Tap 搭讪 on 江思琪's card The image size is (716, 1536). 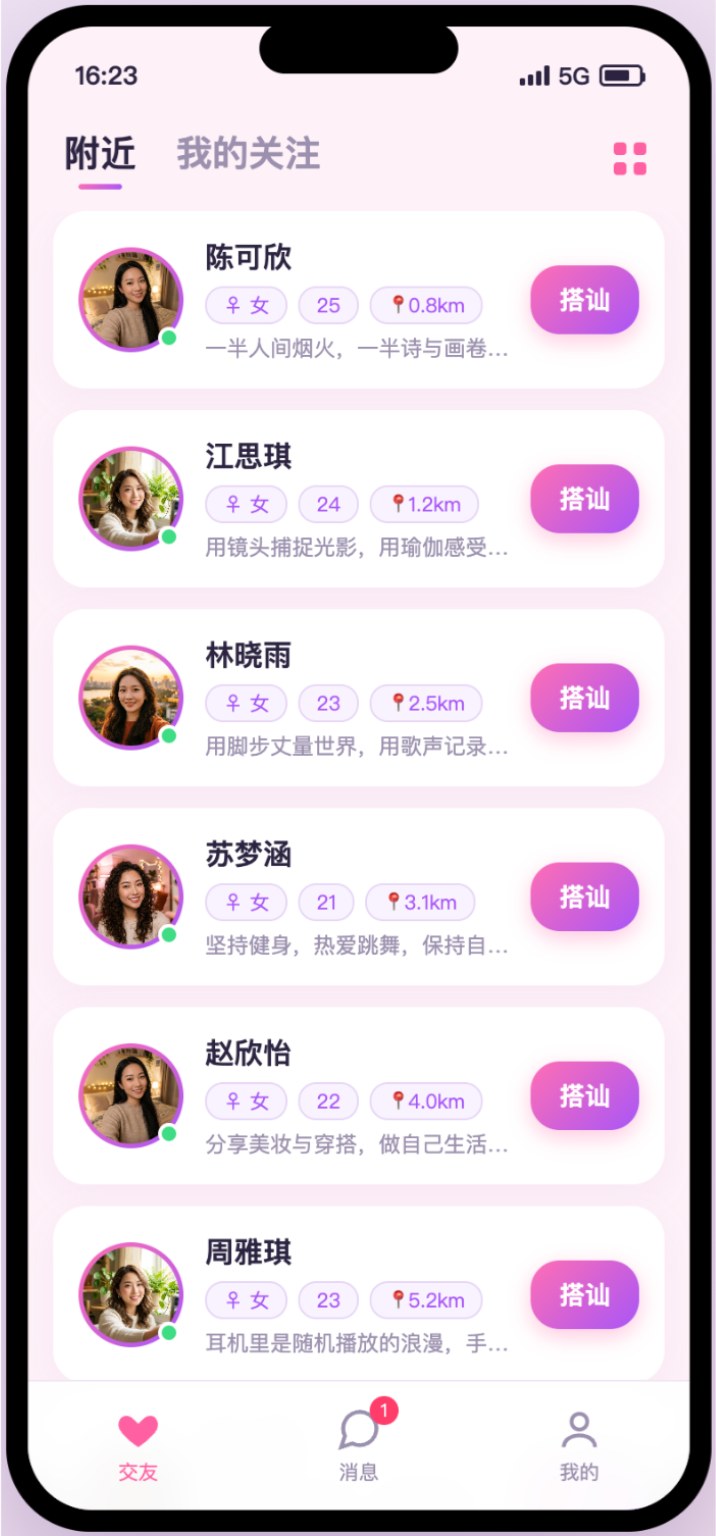click(584, 499)
